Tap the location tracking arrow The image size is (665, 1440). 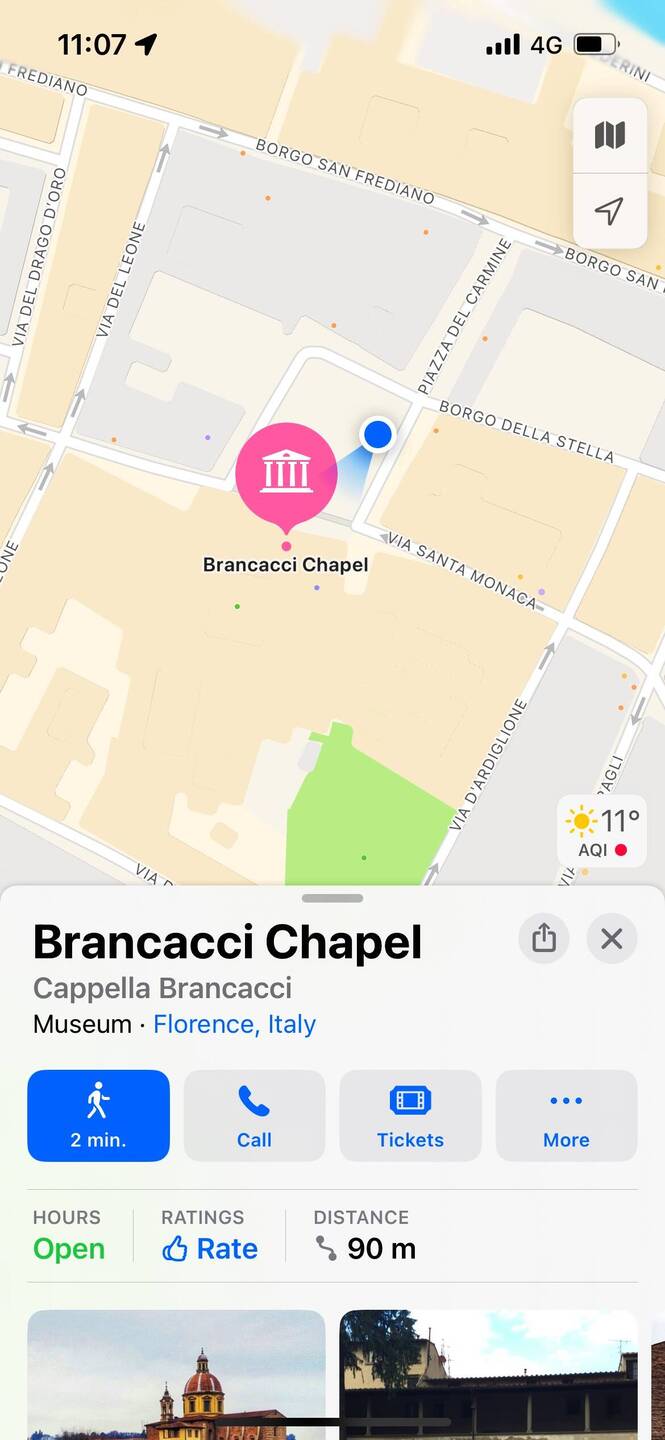(x=609, y=211)
